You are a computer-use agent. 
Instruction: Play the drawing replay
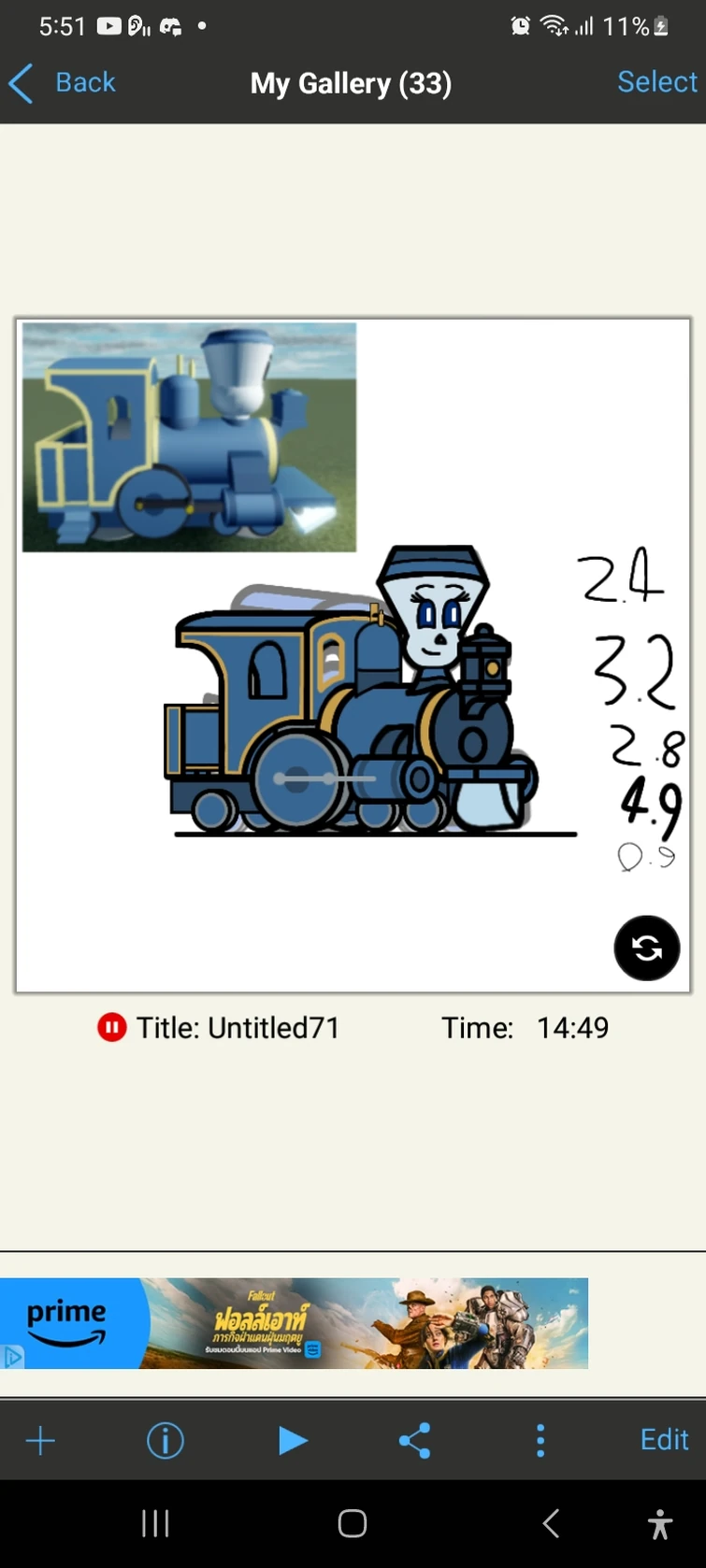pos(293,1440)
